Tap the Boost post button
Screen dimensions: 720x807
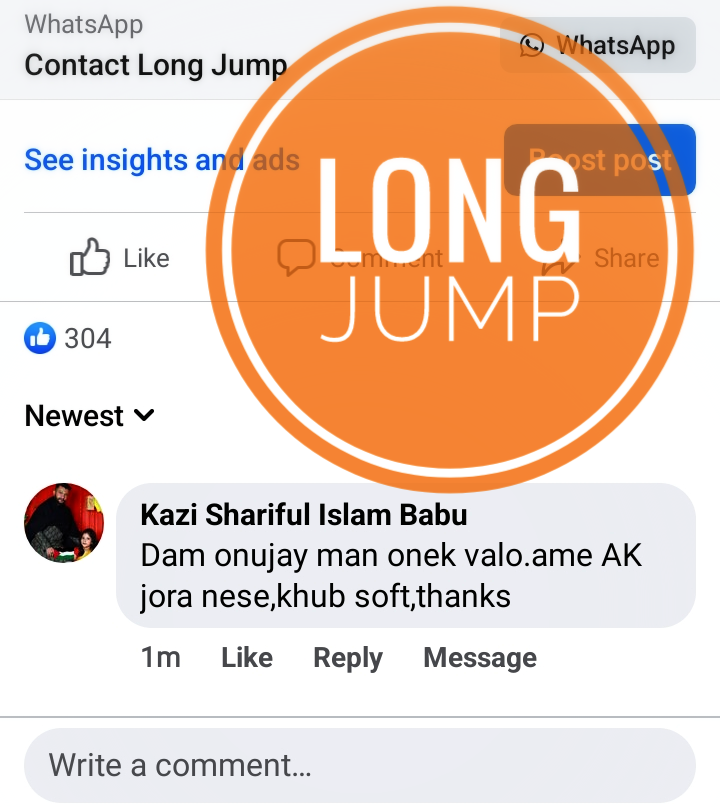click(600, 160)
